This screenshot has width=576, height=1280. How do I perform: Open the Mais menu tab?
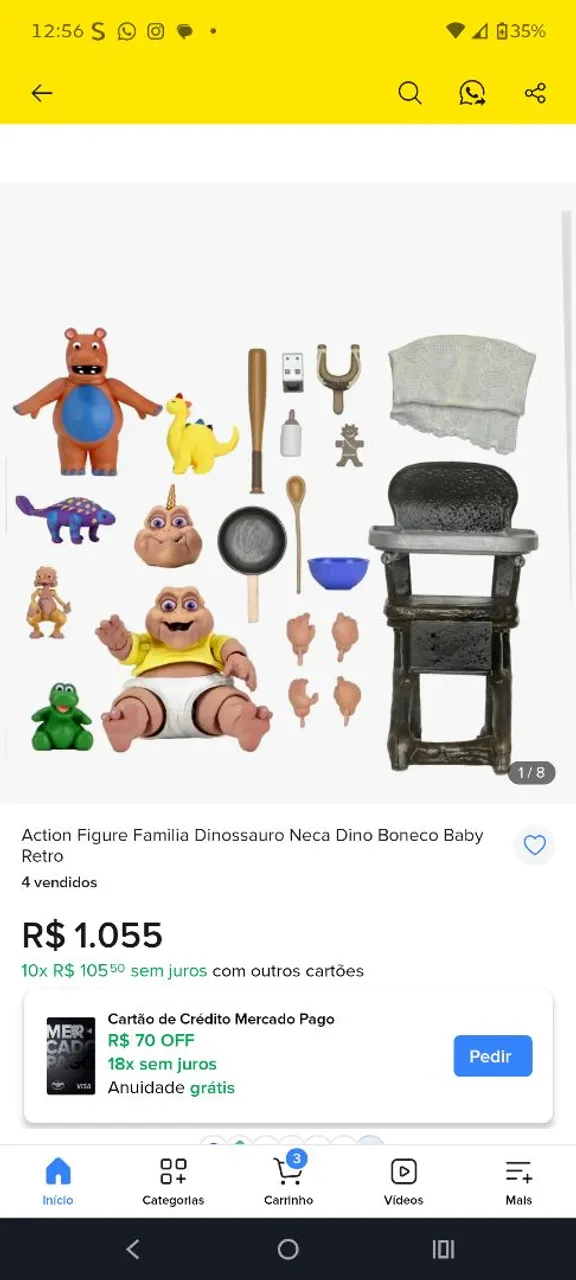(x=518, y=1181)
